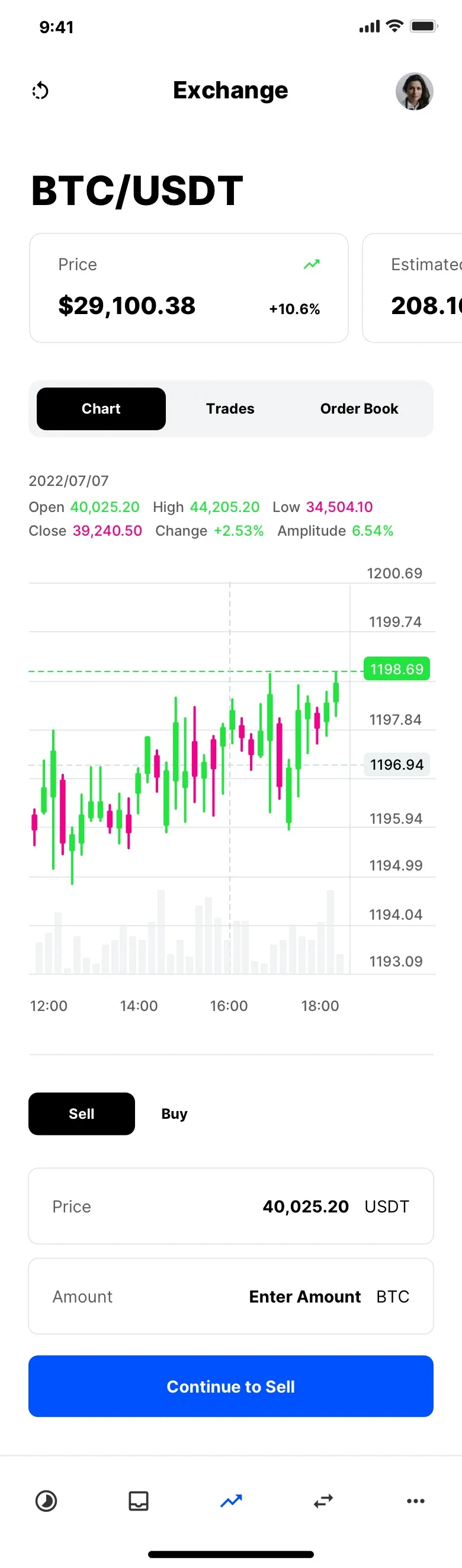
Task: Open the more options tab
Action: click(416, 1500)
